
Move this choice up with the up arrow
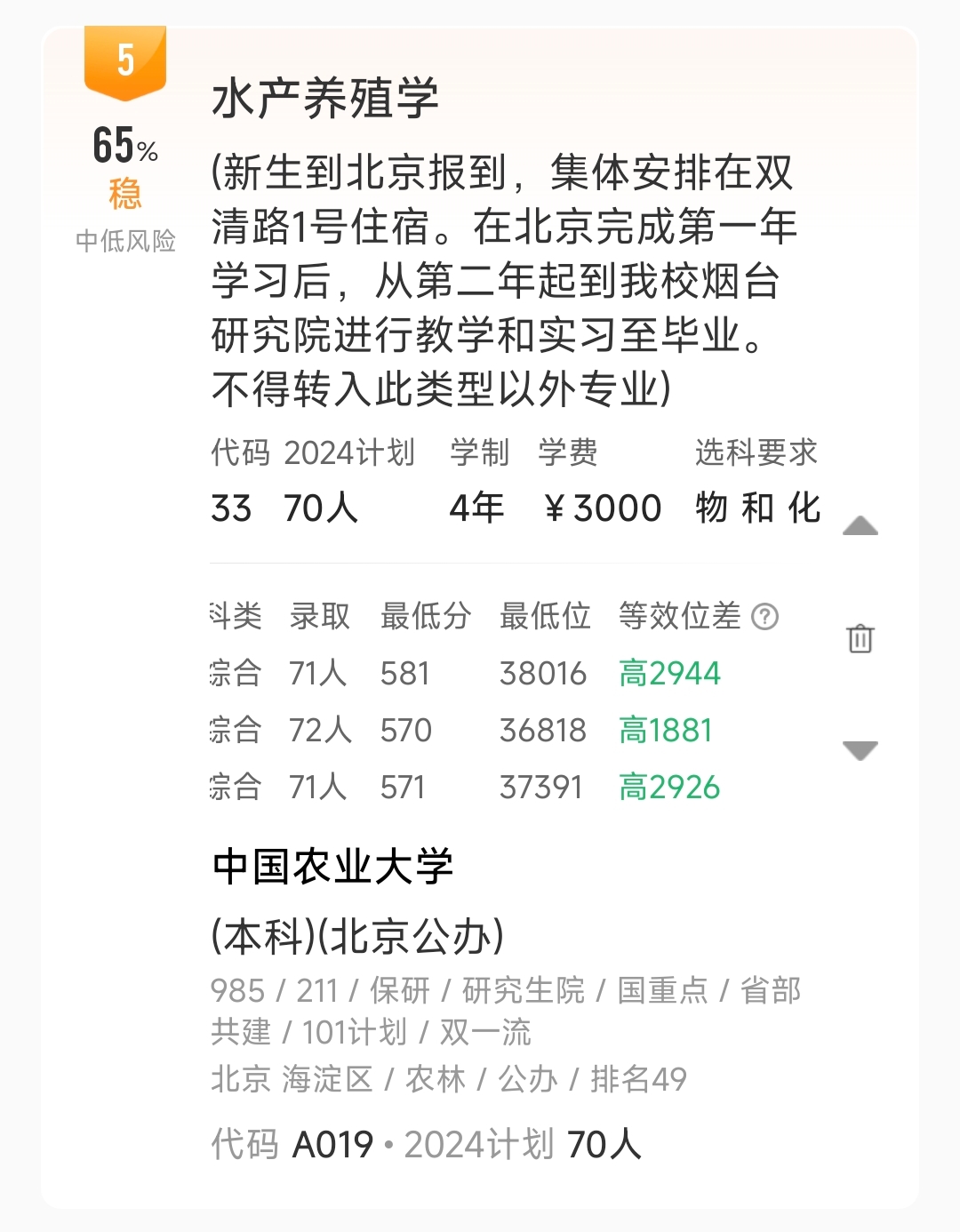point(860,526)
